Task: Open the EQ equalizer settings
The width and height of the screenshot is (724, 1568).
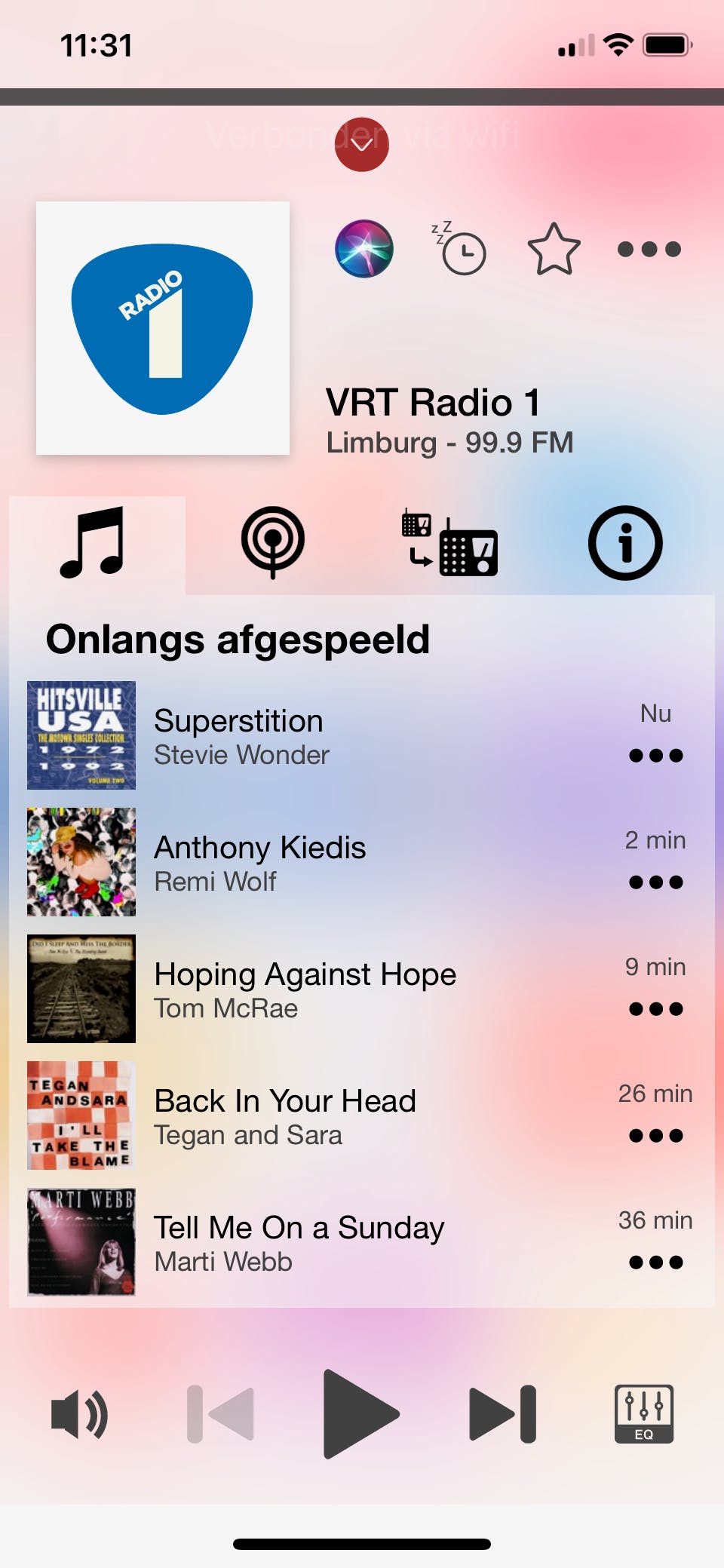Action: click(x=643, y=1414)
